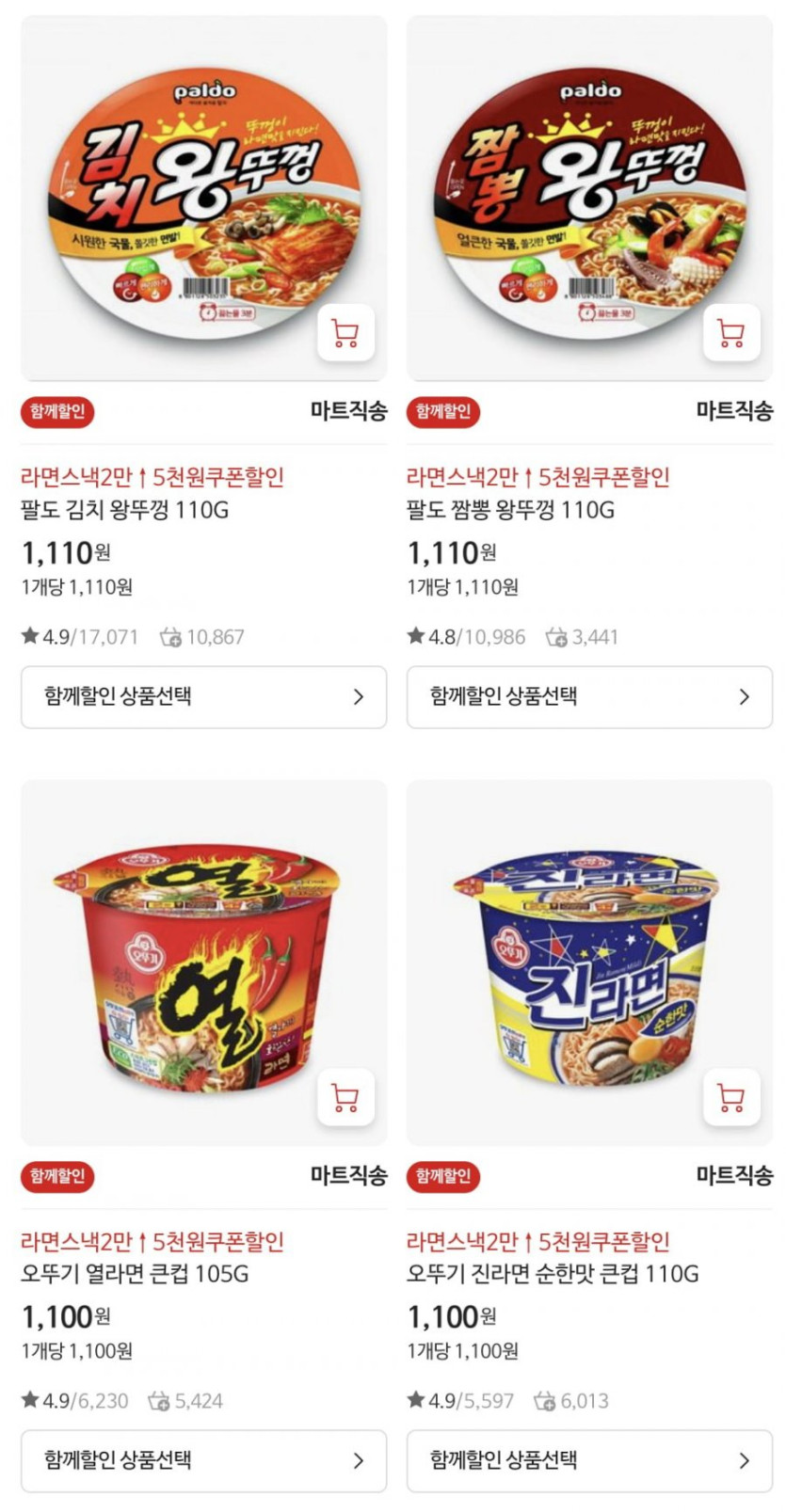This screenshot has width=786, height=1512.
Task: Add 팔도 짬뽕 왕뚜껑 to cart
Action: click(731, 333)
